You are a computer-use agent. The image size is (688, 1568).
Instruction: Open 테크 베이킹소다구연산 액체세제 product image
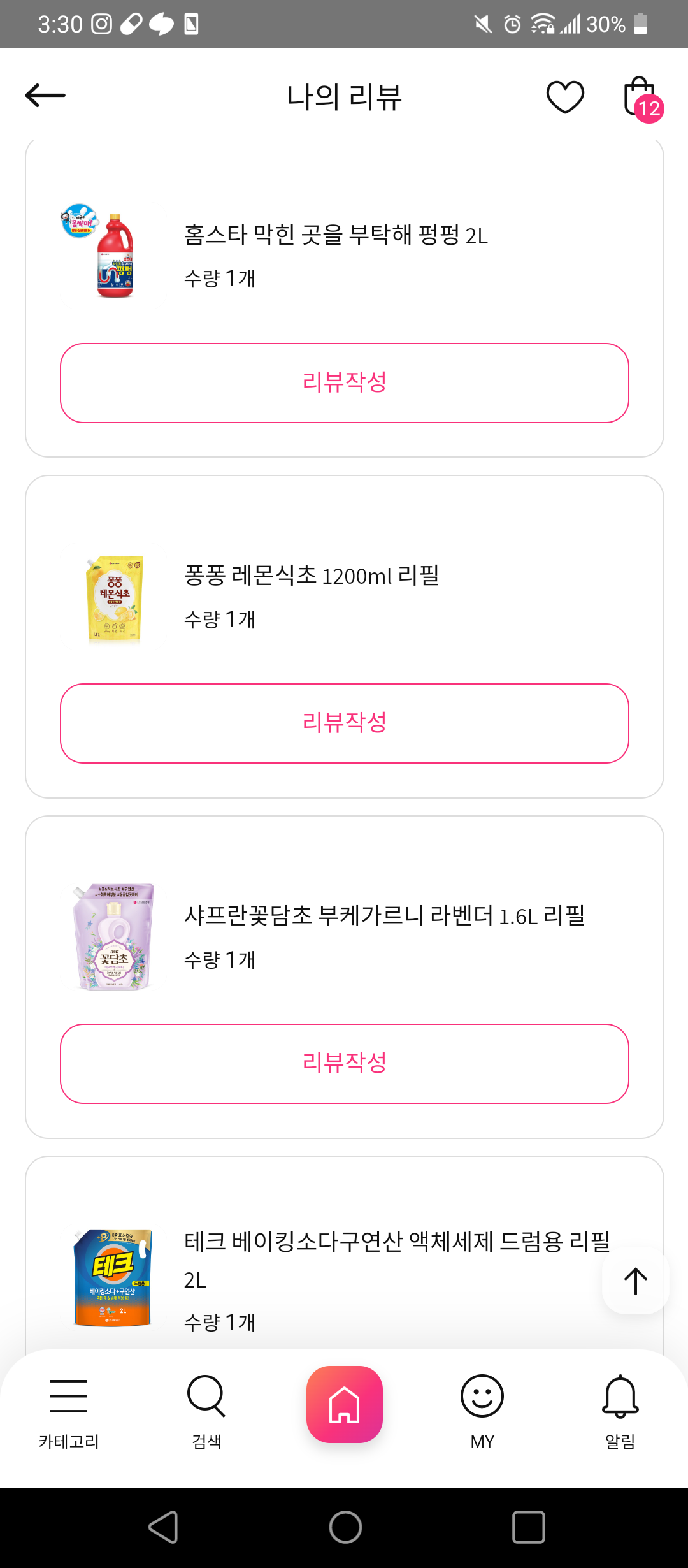(x=113, y=1277)
